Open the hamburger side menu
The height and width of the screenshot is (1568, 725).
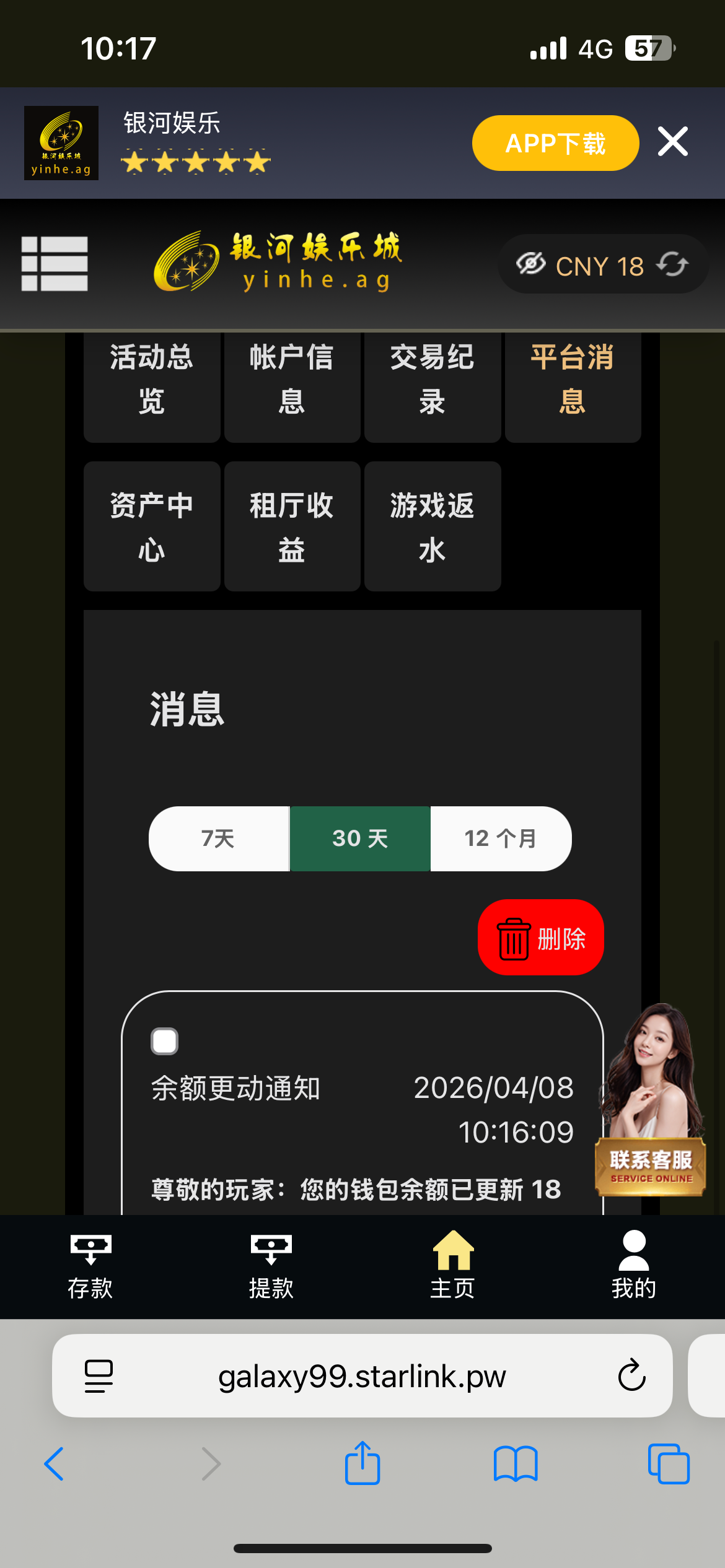pos(55,264)
